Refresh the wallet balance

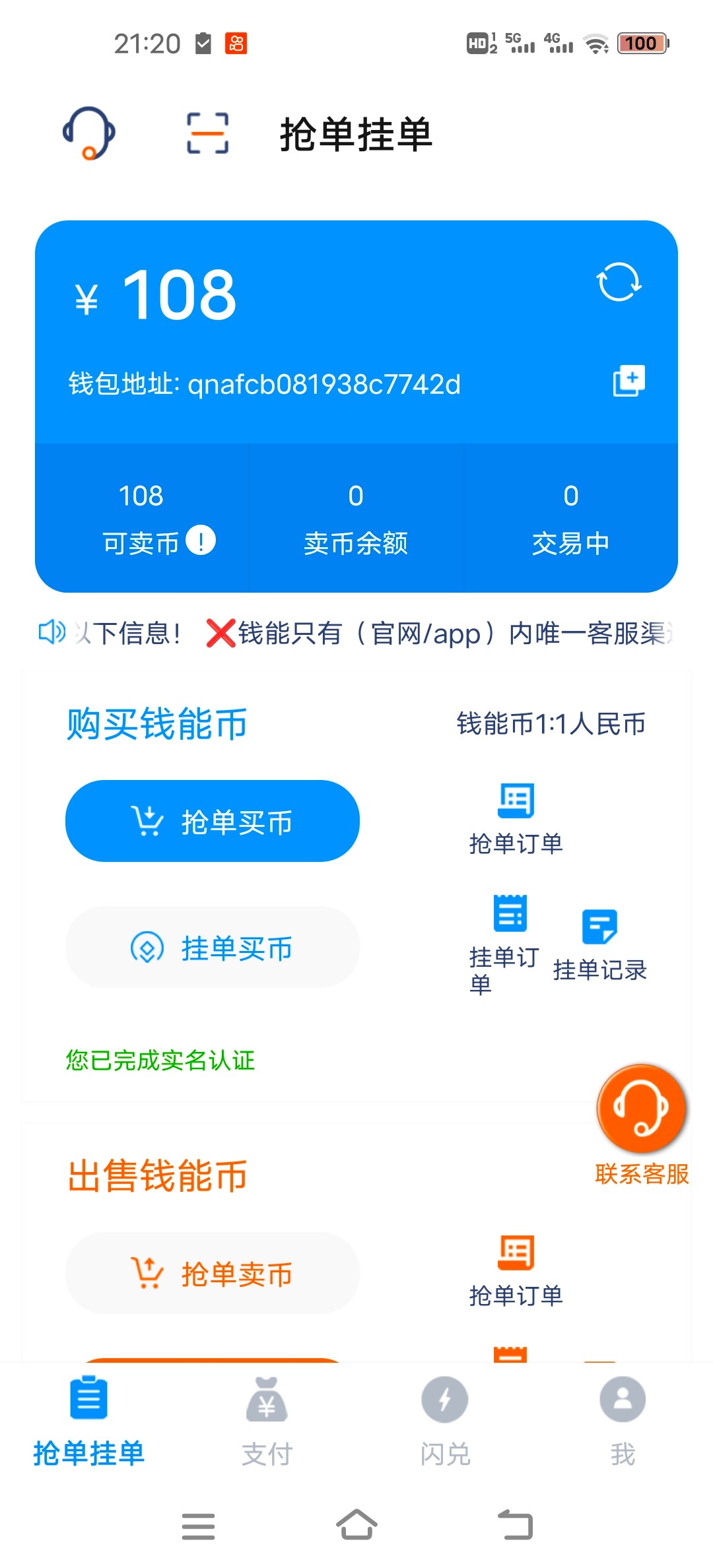[x=619, y=282]
